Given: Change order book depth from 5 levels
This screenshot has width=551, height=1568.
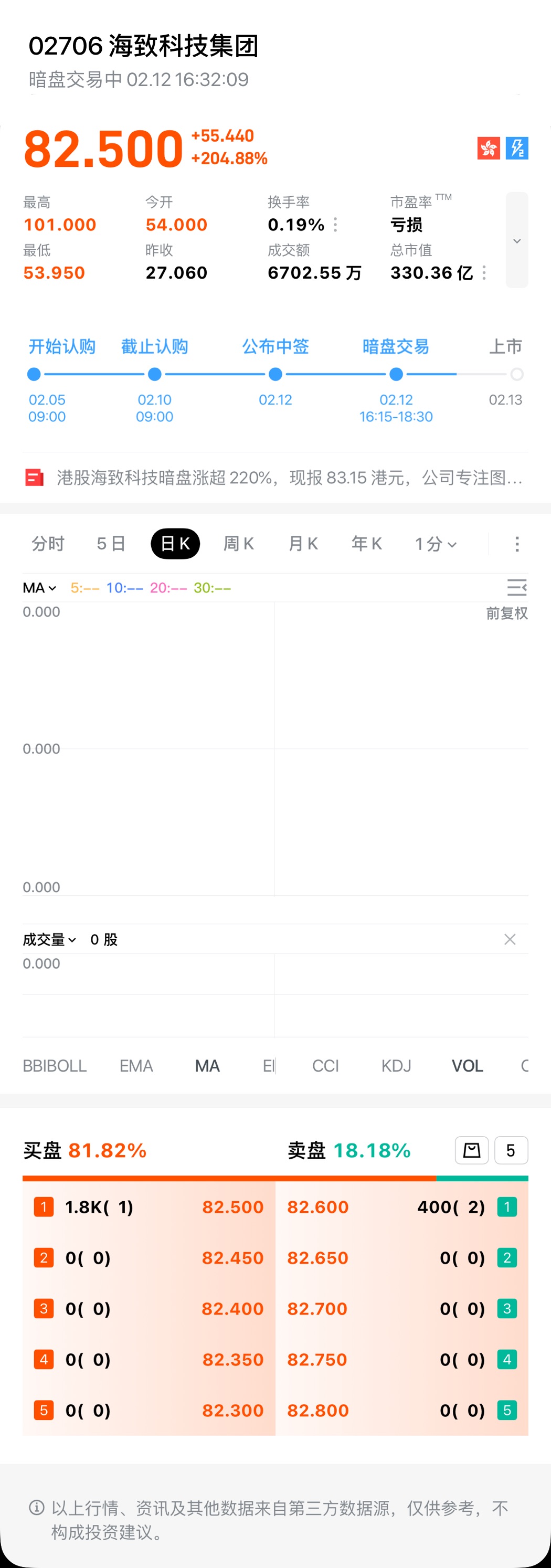Looking at the screenshot, I should 510,1150.
